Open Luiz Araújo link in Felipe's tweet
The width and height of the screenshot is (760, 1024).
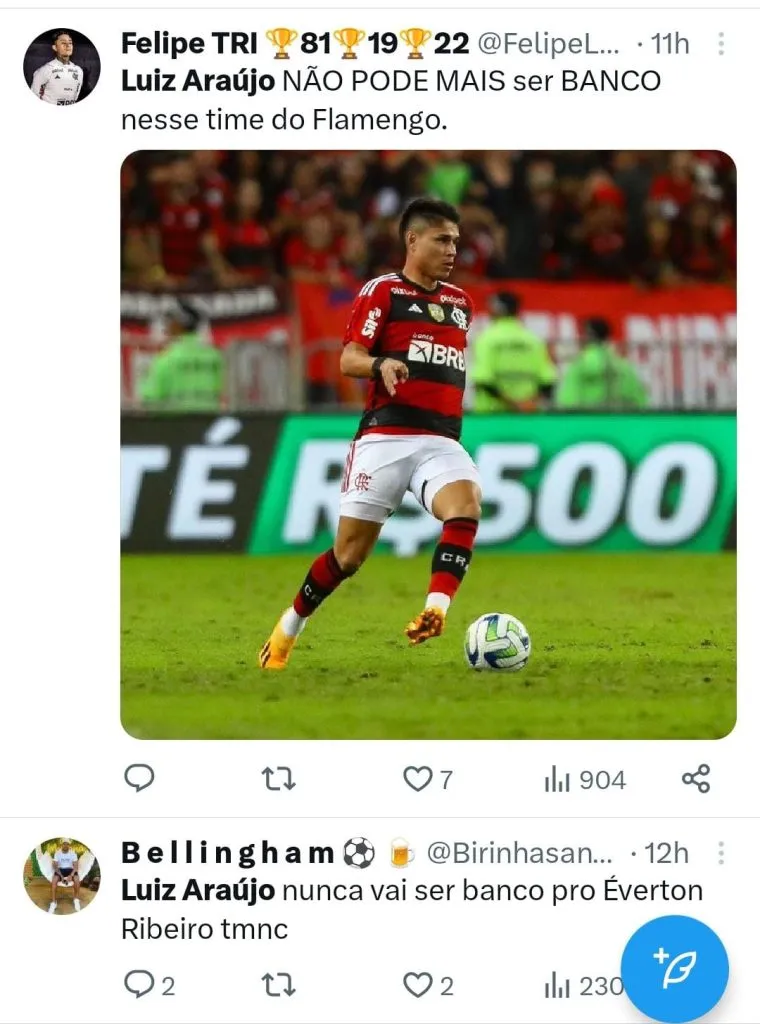pyautogui.click(x=198, y=81)
